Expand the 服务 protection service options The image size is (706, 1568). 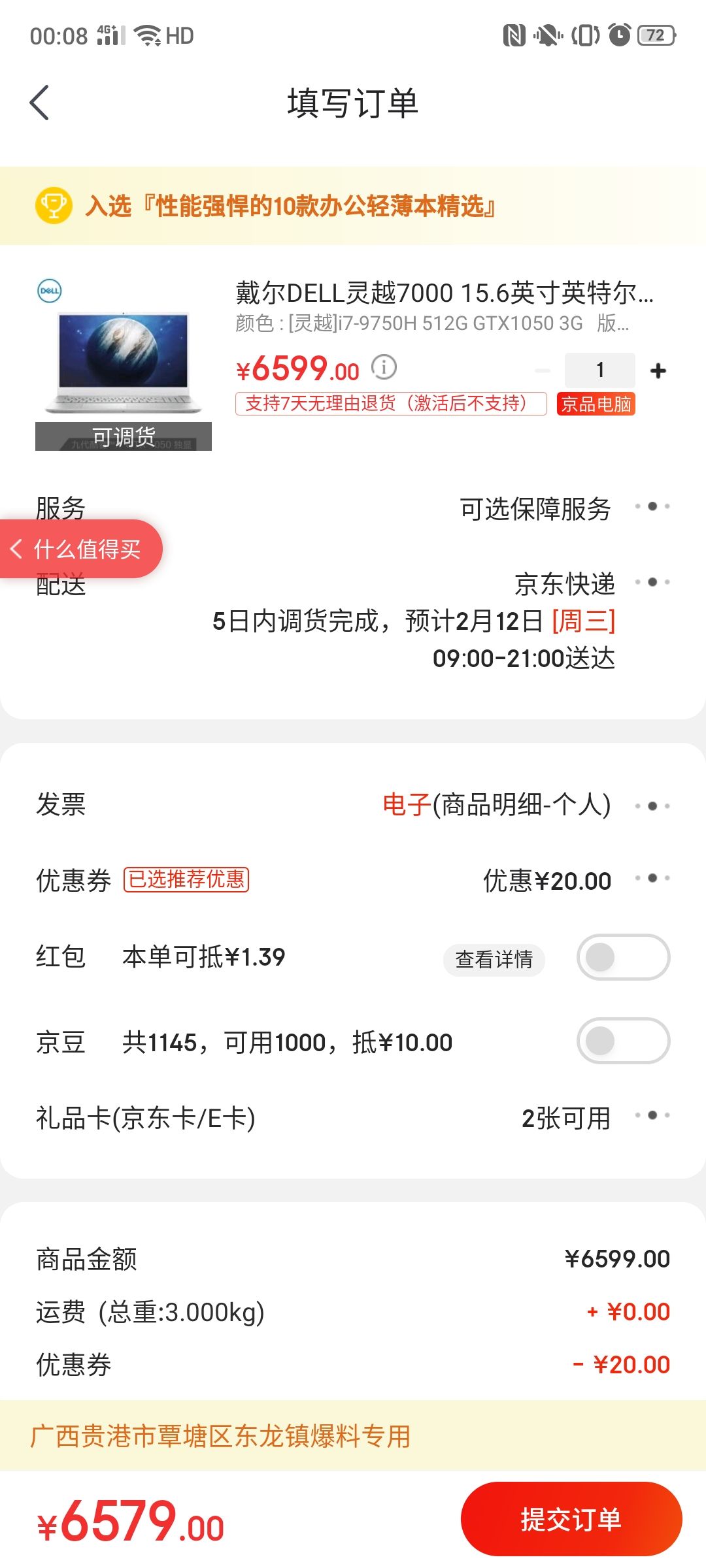[x=651, y=507]
